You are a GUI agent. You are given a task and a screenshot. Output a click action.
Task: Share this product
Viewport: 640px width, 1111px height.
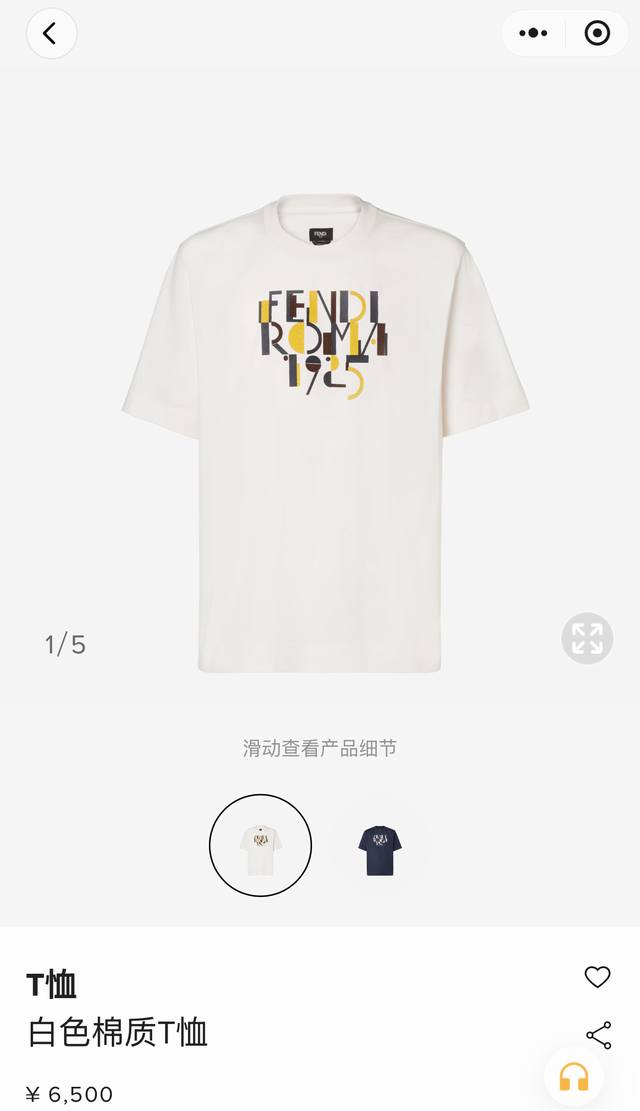click(598, 1035)
